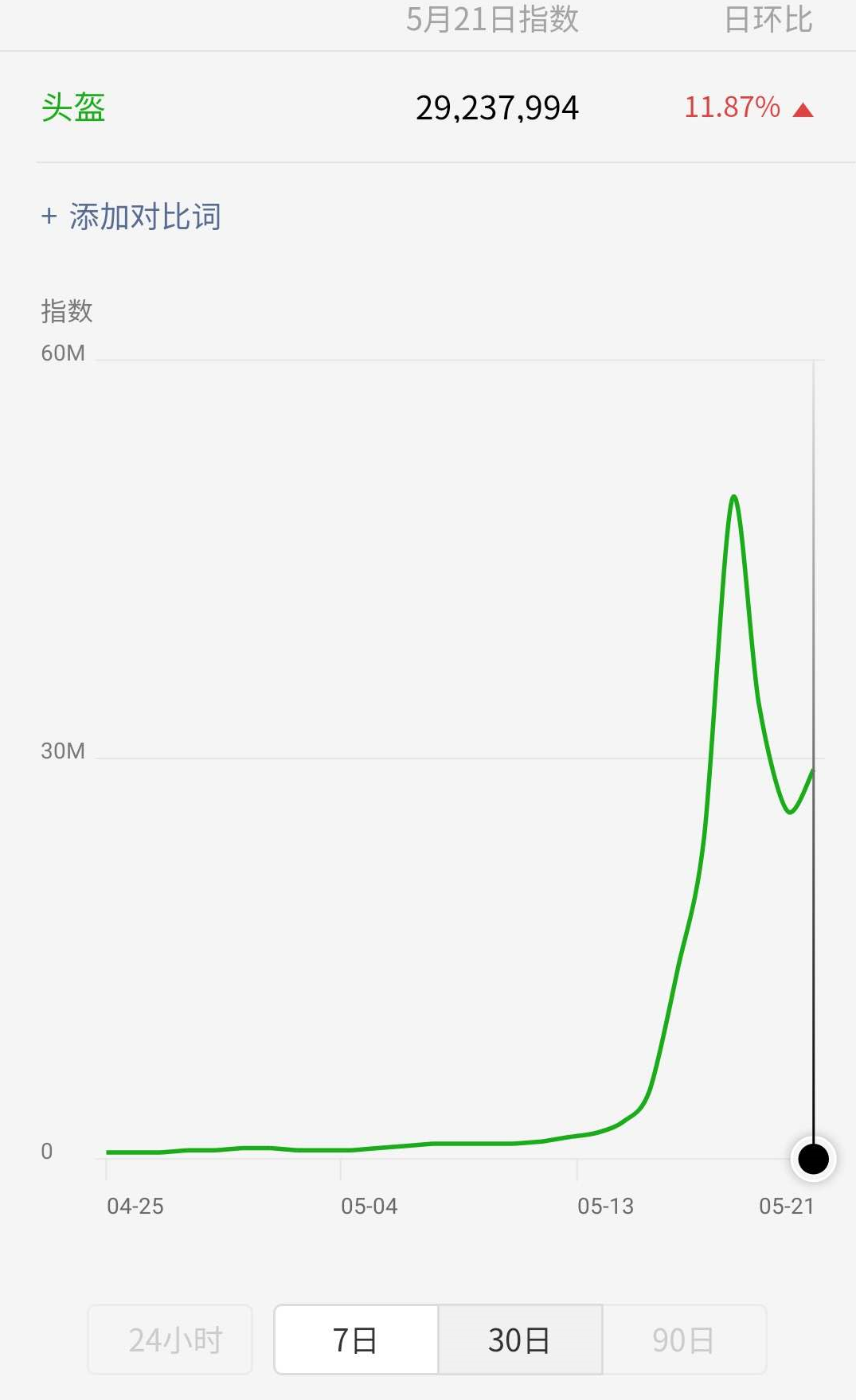Reselect the active 7日 view
The height and width of the screenshot is (1400, 856).
click(355, 1340)
